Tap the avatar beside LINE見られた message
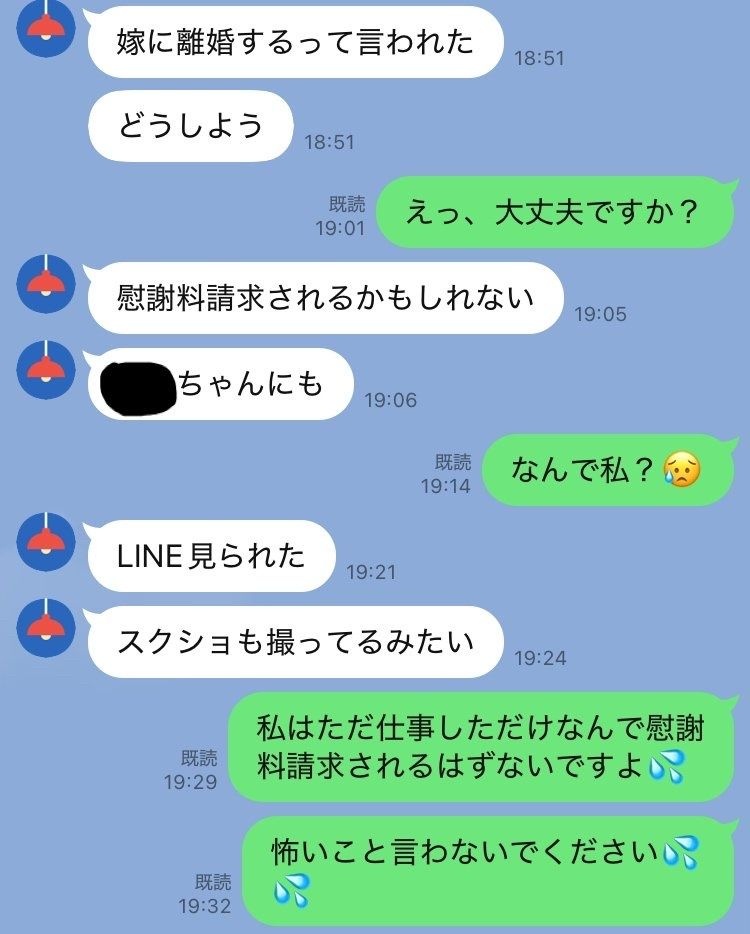The width and height of the screenshot is (750, 934). (x=46, y=542)
